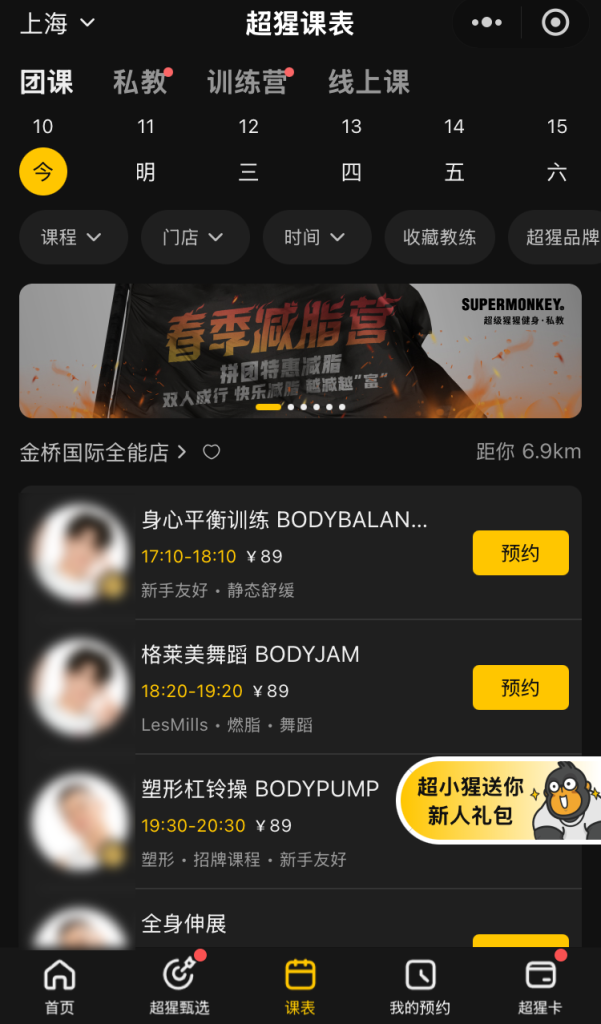The image size is (601, 1024).
Task: Close the mini program
Action: [554, 23]
